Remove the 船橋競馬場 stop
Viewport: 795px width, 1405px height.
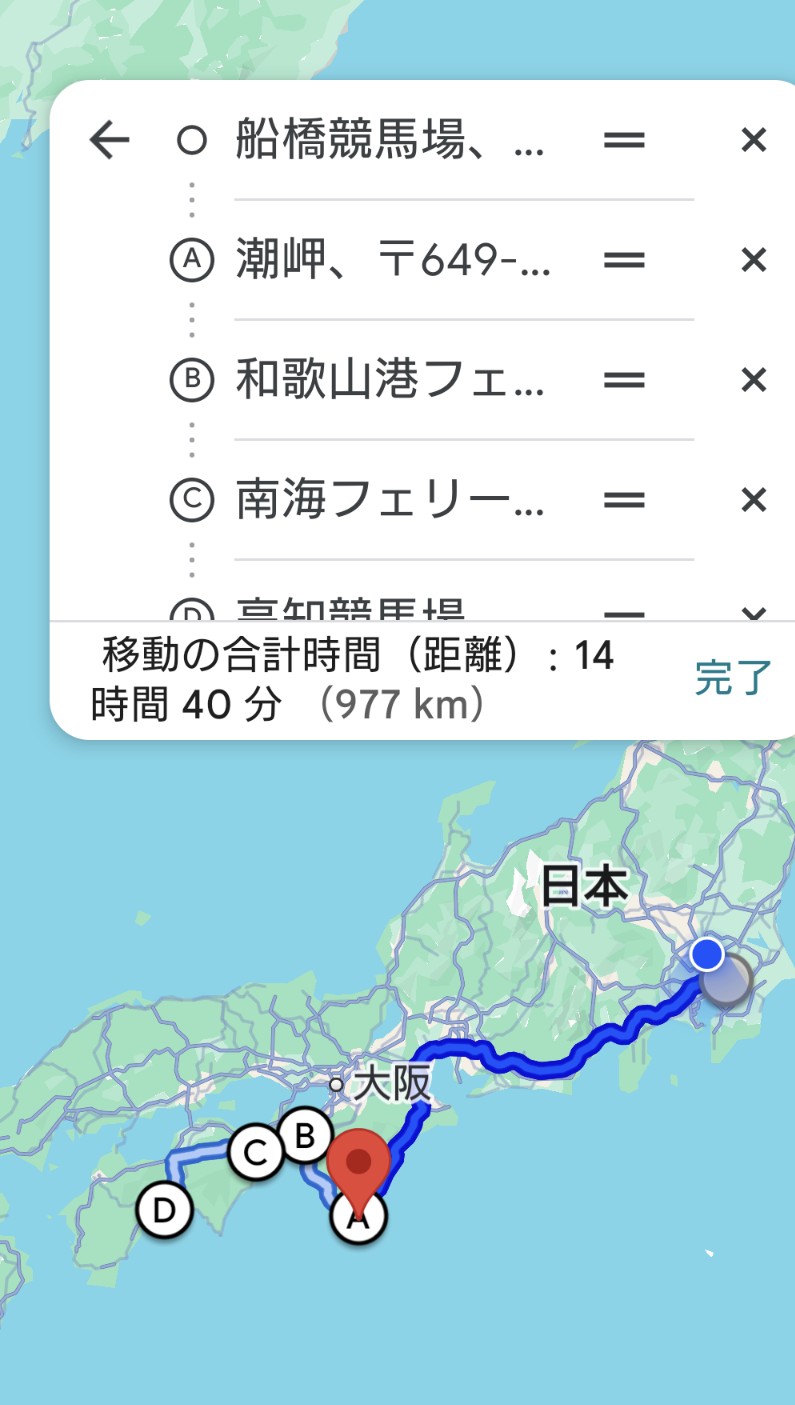tap(753, 140)
